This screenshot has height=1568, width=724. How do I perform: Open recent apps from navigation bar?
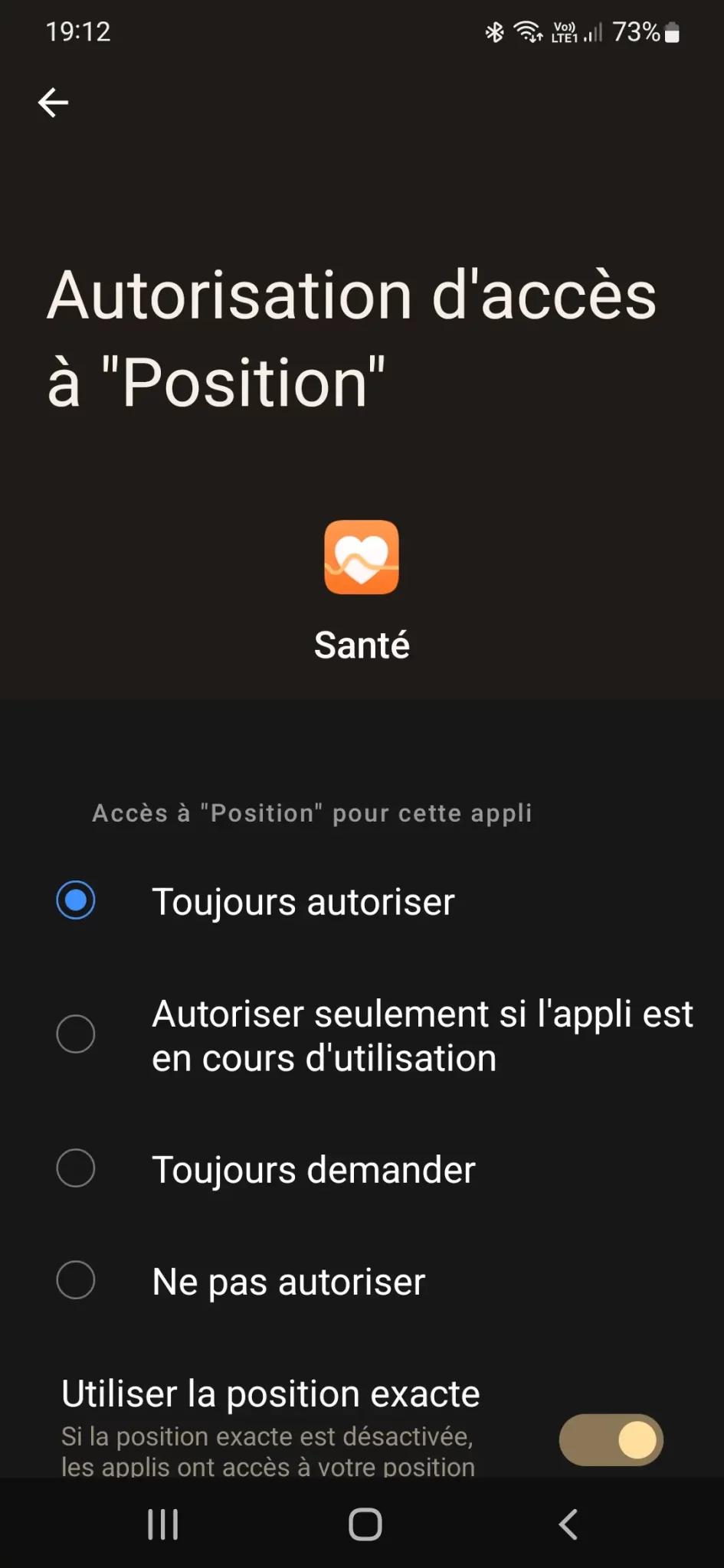[162, 1524]
